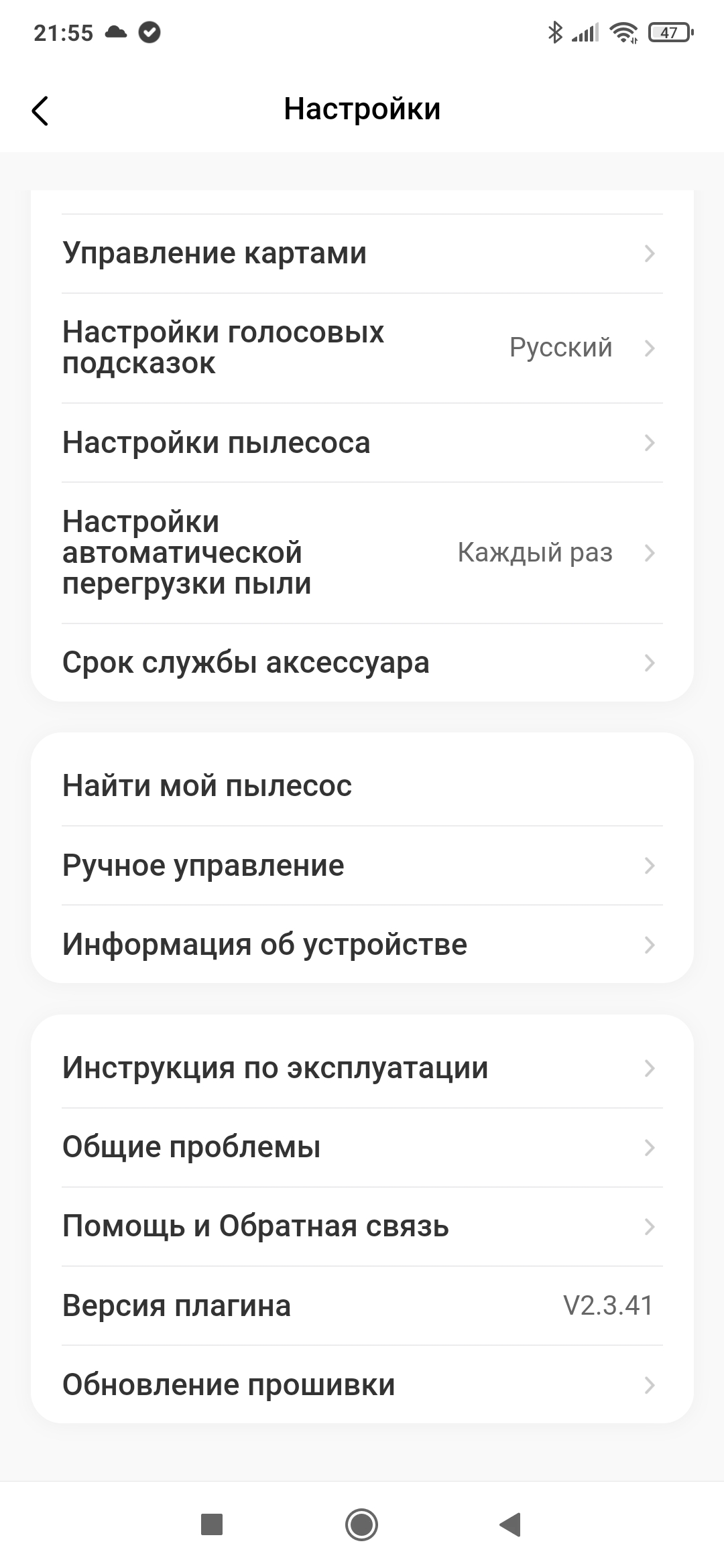Go back from the Настройки screen

coord(40,111)
